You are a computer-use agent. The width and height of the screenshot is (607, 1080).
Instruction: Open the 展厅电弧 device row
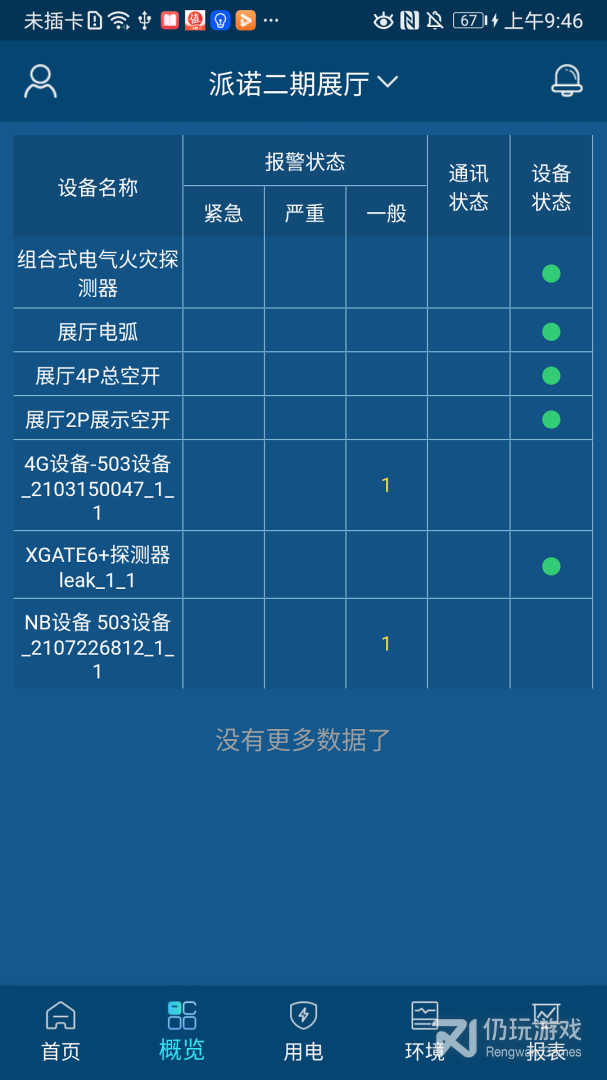(98, 332)
